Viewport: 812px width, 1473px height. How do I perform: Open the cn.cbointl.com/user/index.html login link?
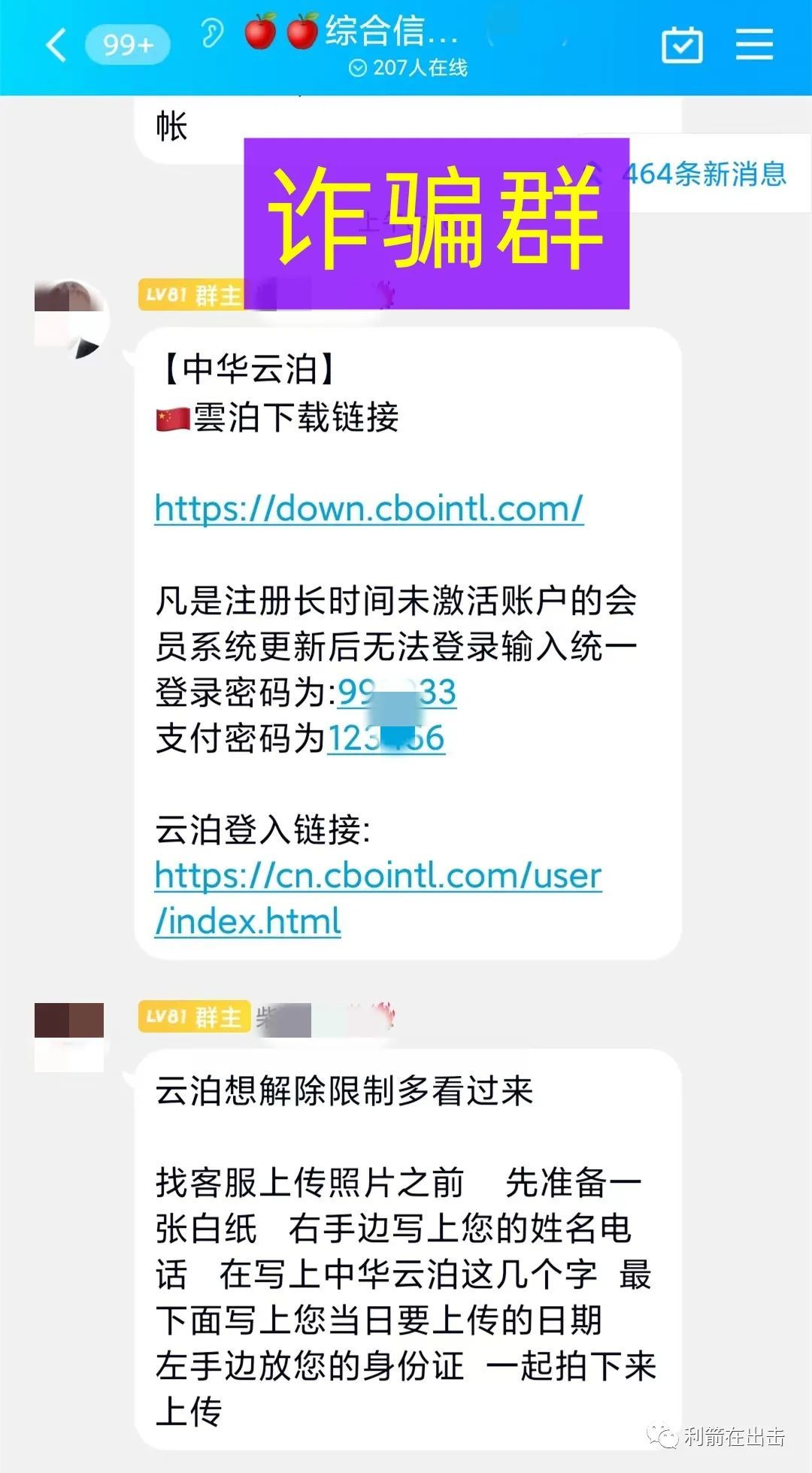pos(378,898)
